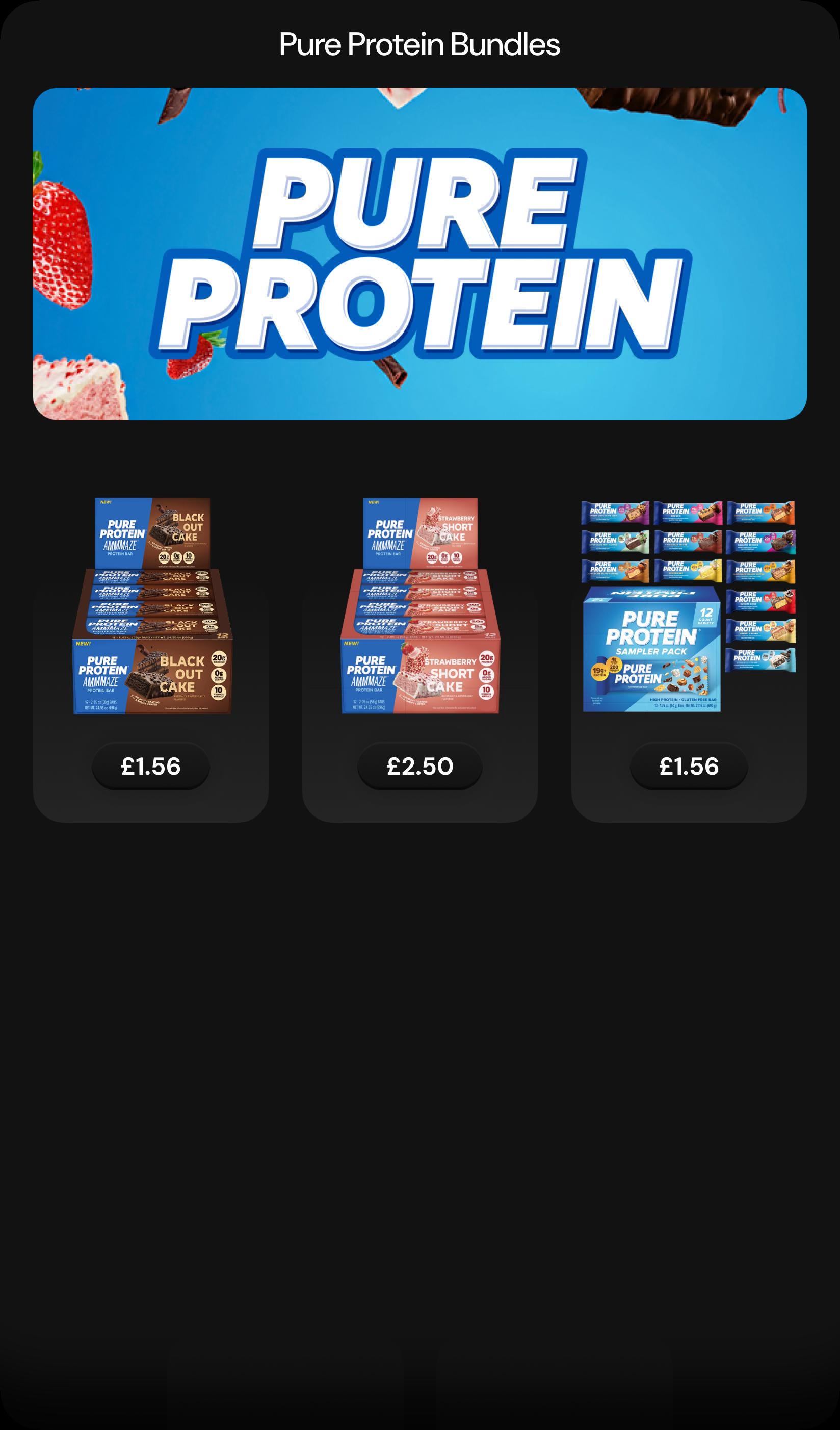Open the Strawberry Short Cake bar bundle
The width and height of the screenshot is (840, 1430).
[x=419, y=605]
